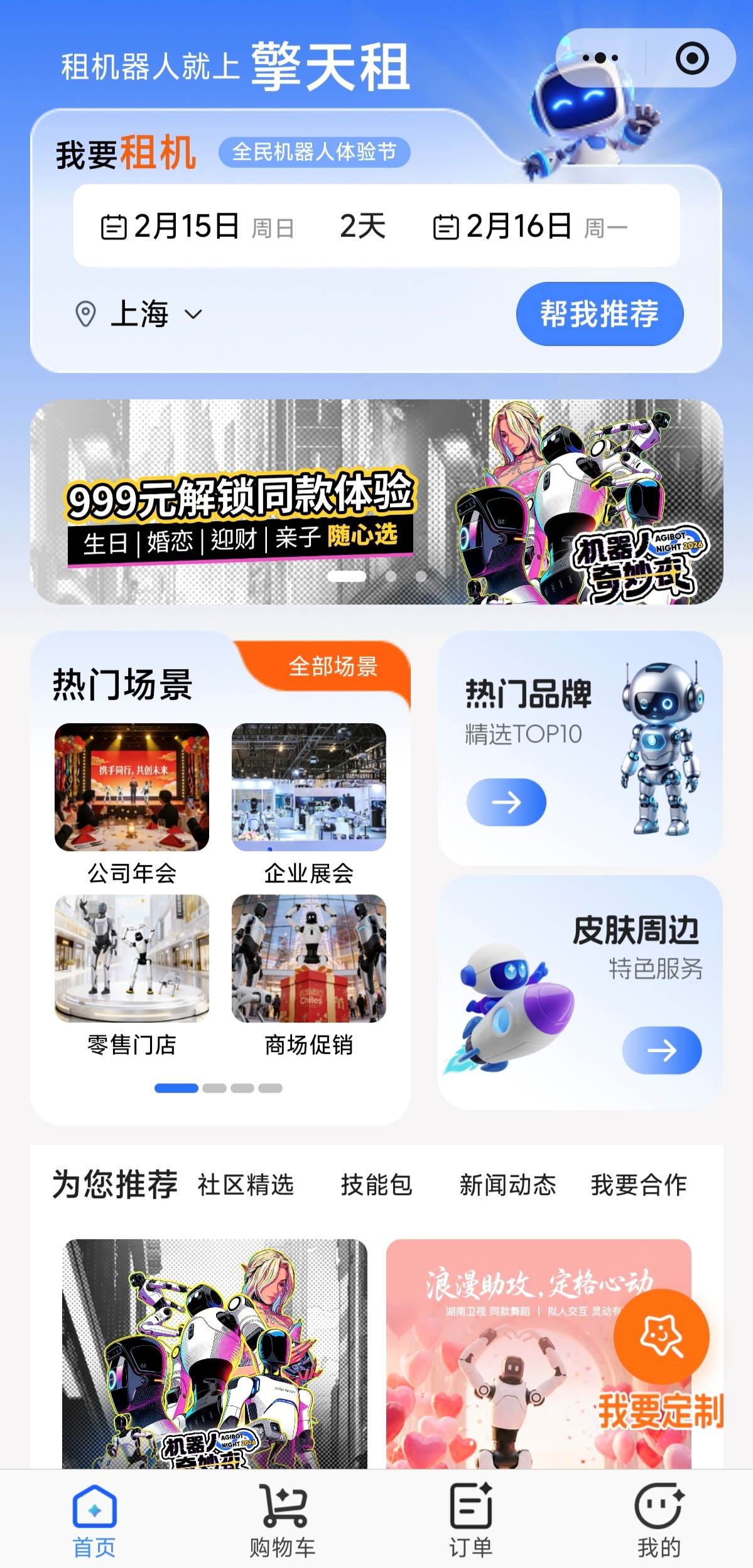Go to the 购物车 tab
This screenshot has height=1568, width=753.
pos(283,1520)
